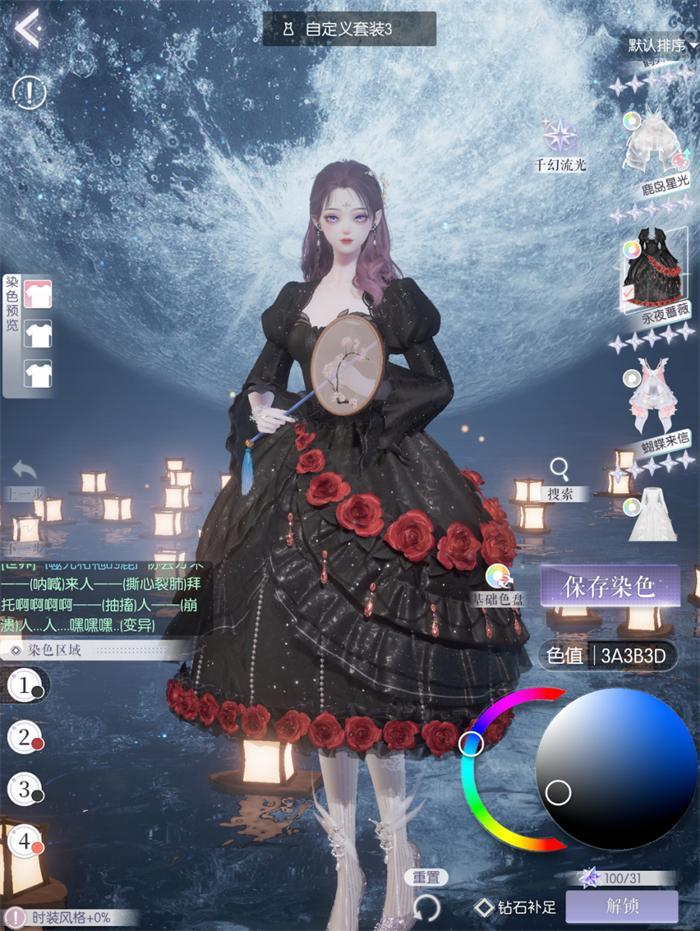This screenshot has height=931, width=700.
Task: Tap the 搜索 magnifier icon
Action: [x=559, y=470]
